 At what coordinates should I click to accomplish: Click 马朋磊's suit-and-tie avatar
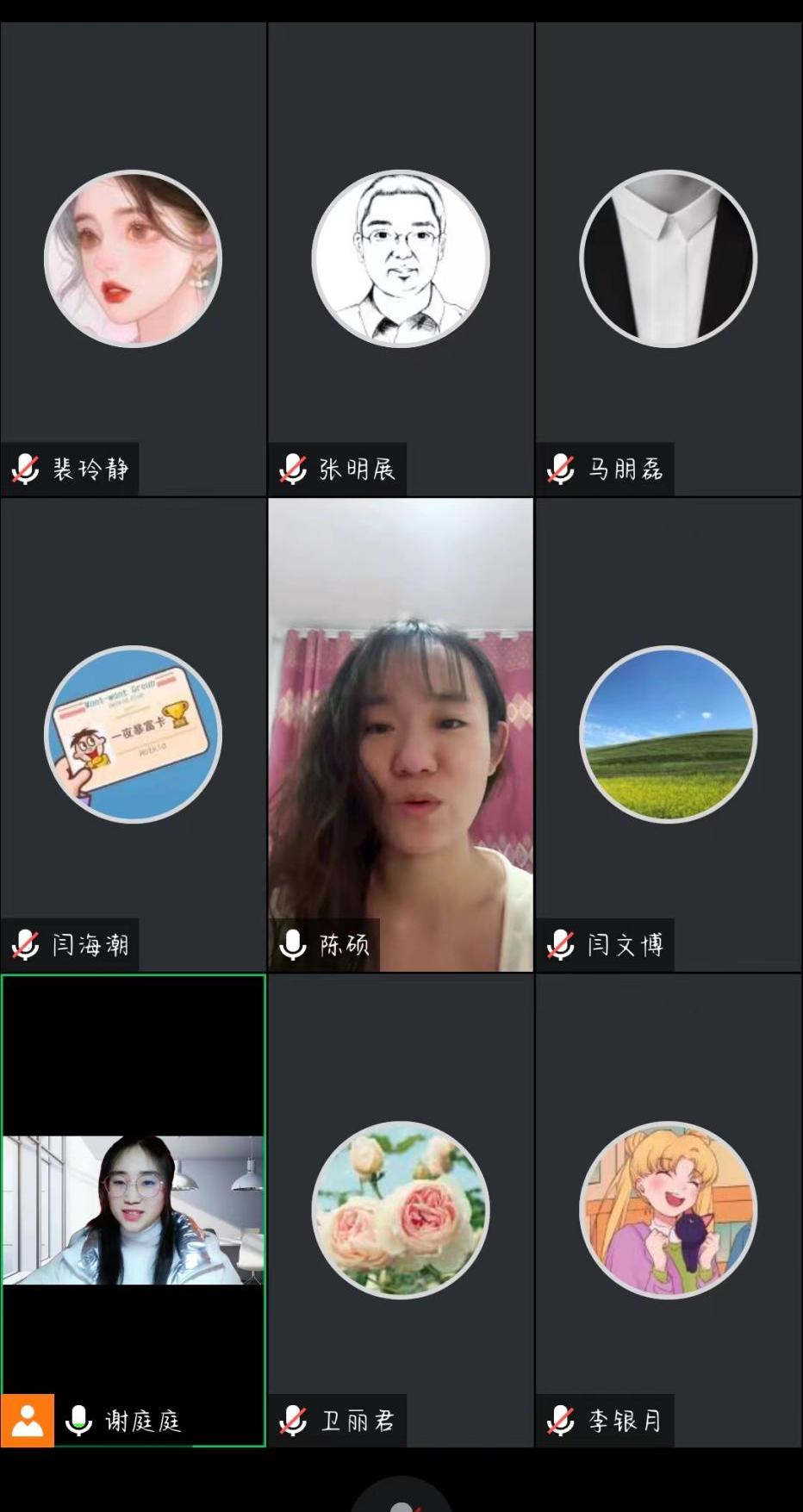click(667, 257)
